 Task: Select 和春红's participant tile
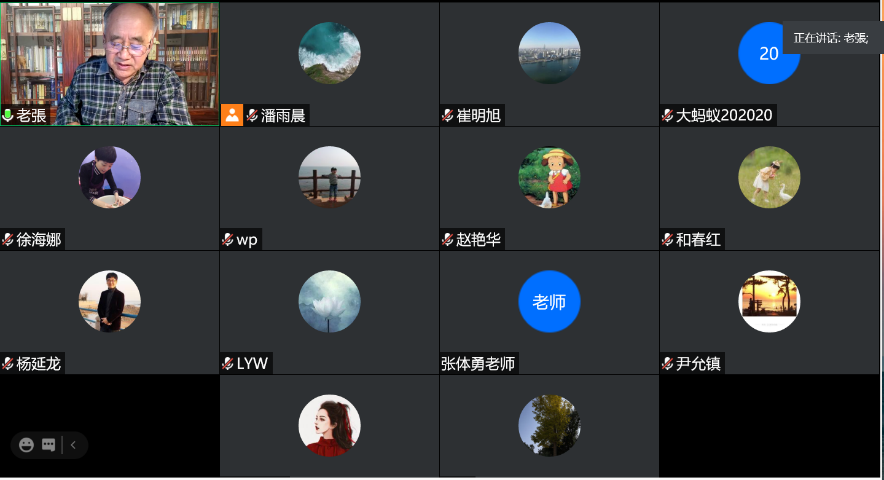pyautogui.click(x=769, y=188)
